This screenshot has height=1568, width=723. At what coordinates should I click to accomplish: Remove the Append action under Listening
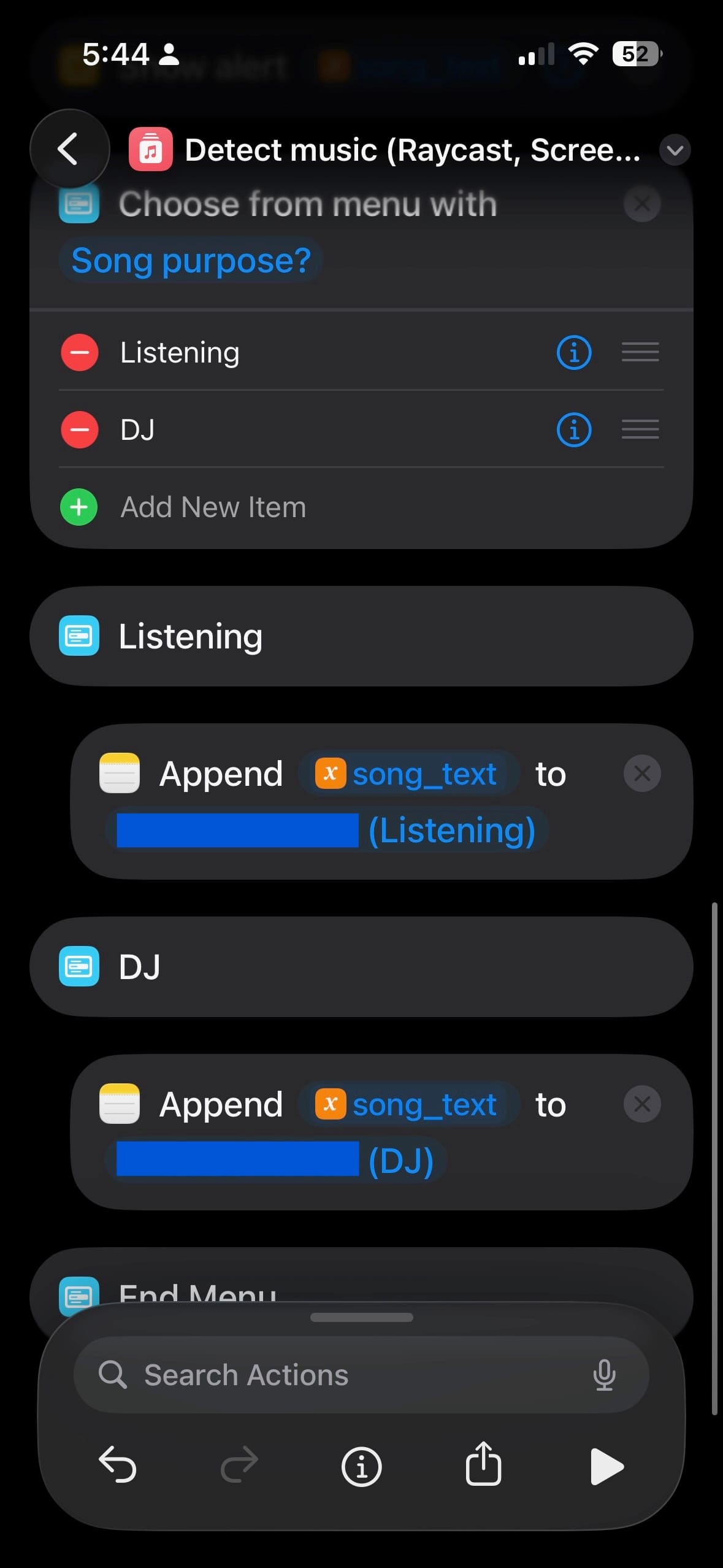tap(641, 774)
